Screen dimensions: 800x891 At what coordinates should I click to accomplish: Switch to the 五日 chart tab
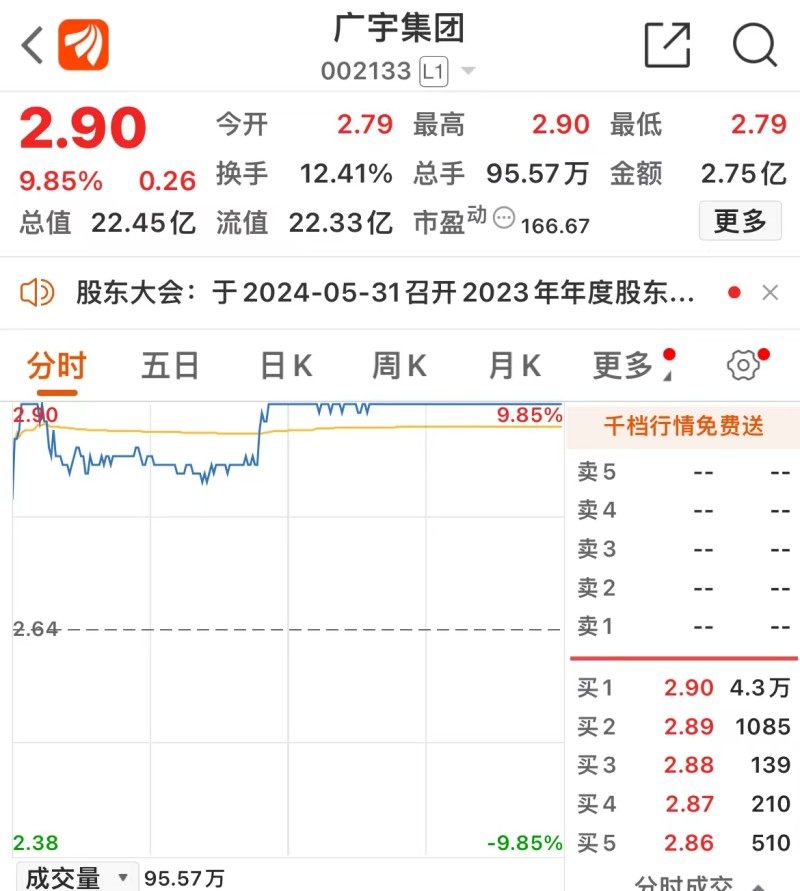[x=170, y=365]
